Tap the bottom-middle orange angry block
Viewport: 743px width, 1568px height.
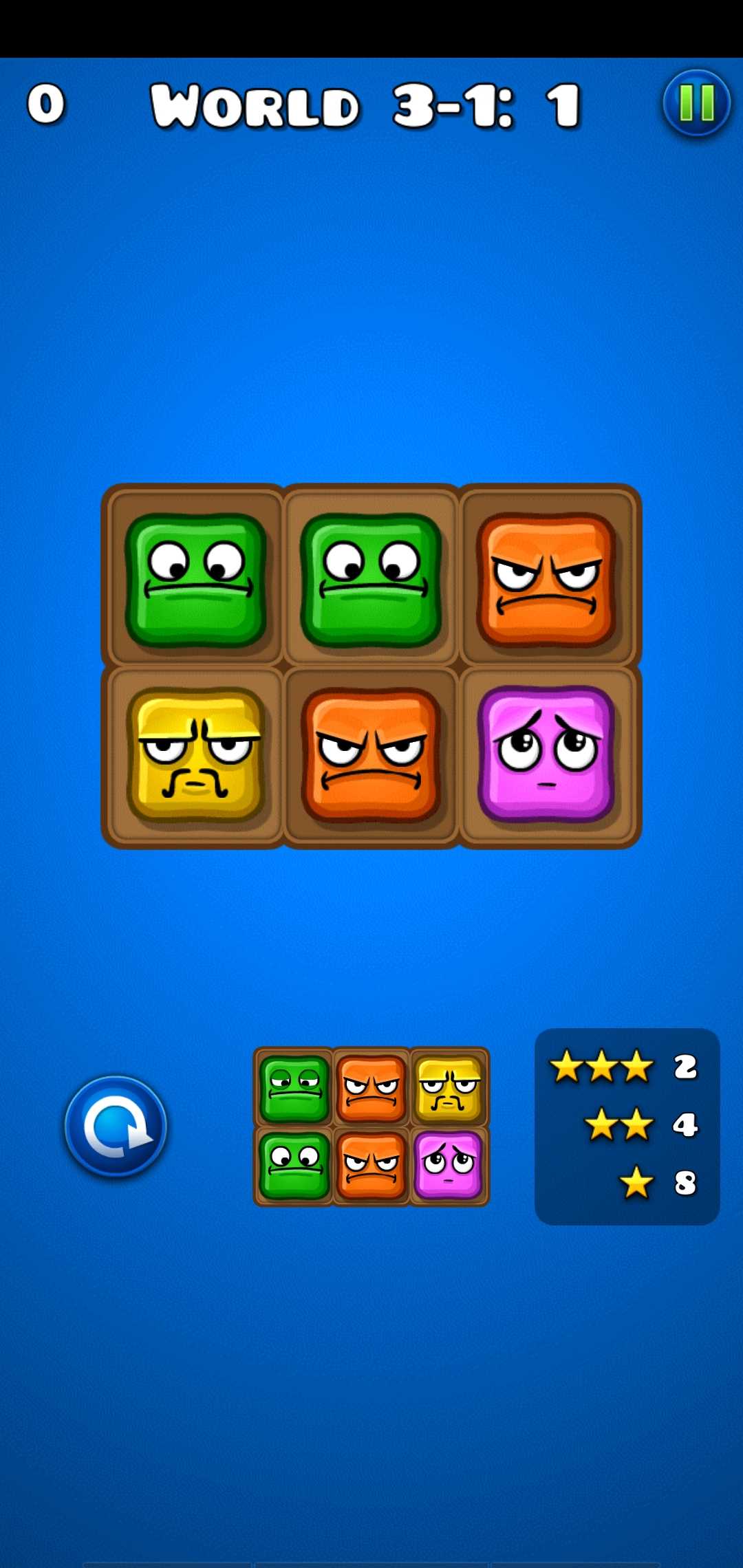click(371, 754)
